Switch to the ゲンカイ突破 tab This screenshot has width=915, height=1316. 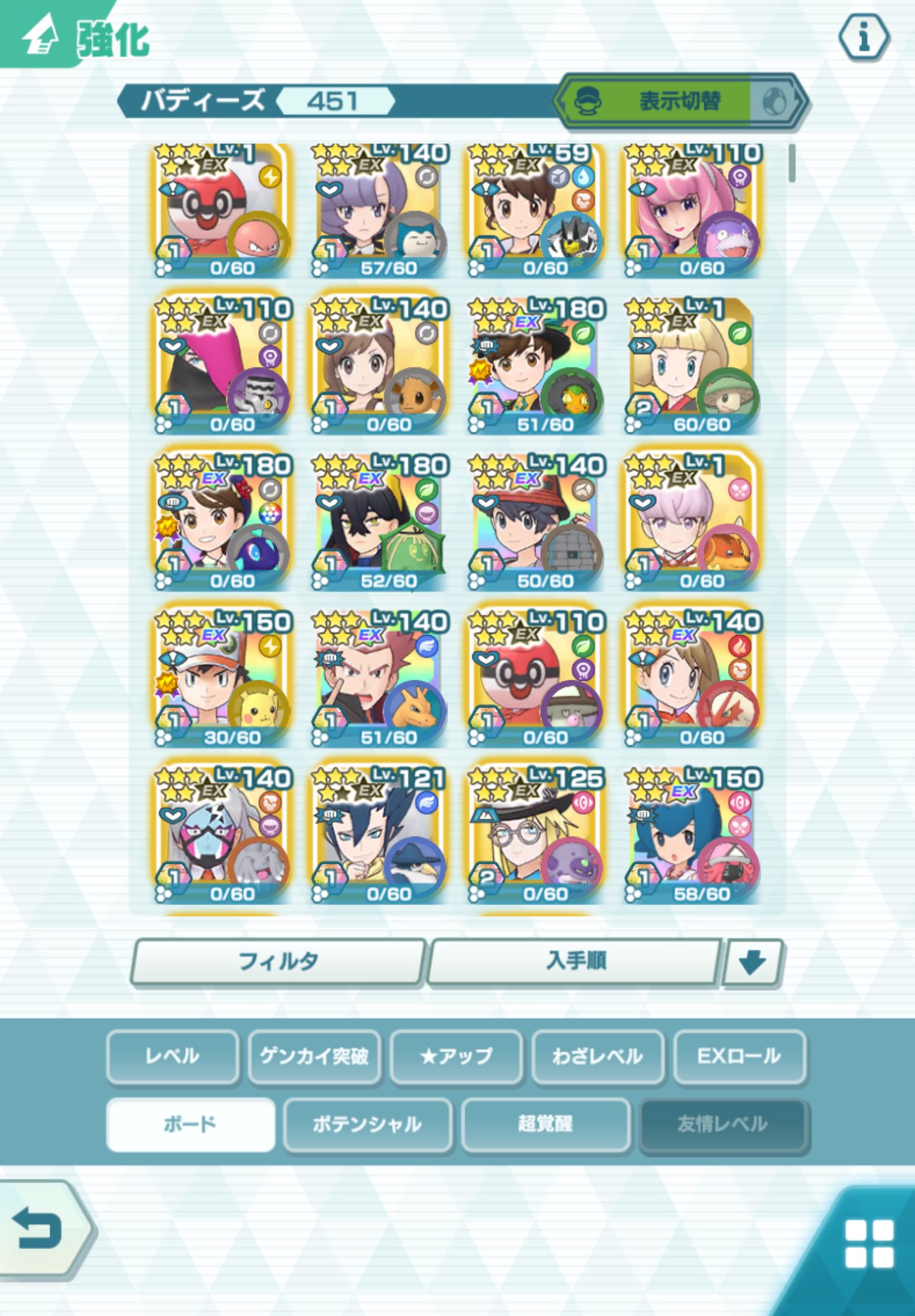click(314, 1056)
